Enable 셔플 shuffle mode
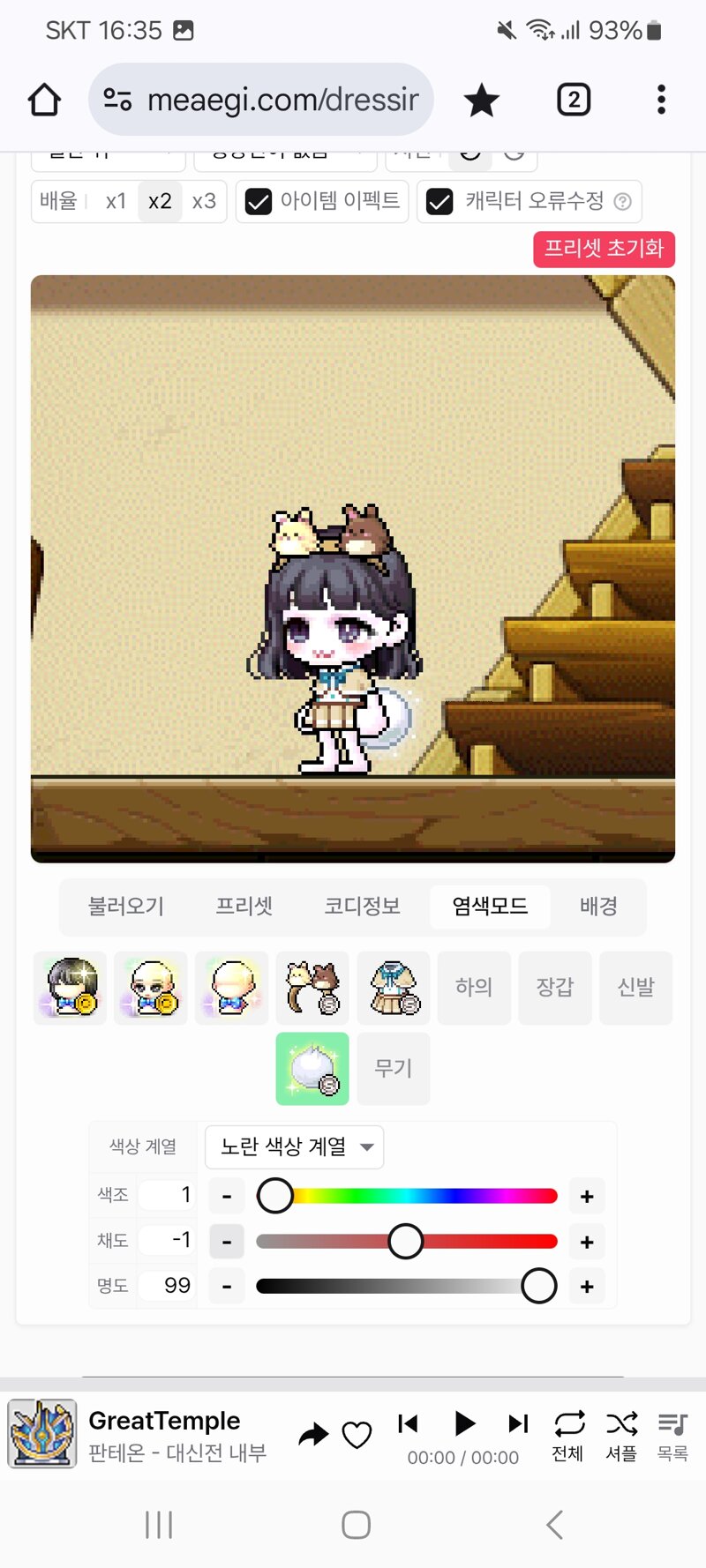The width and height of the screenshot is (706, 1568). 621,1435
